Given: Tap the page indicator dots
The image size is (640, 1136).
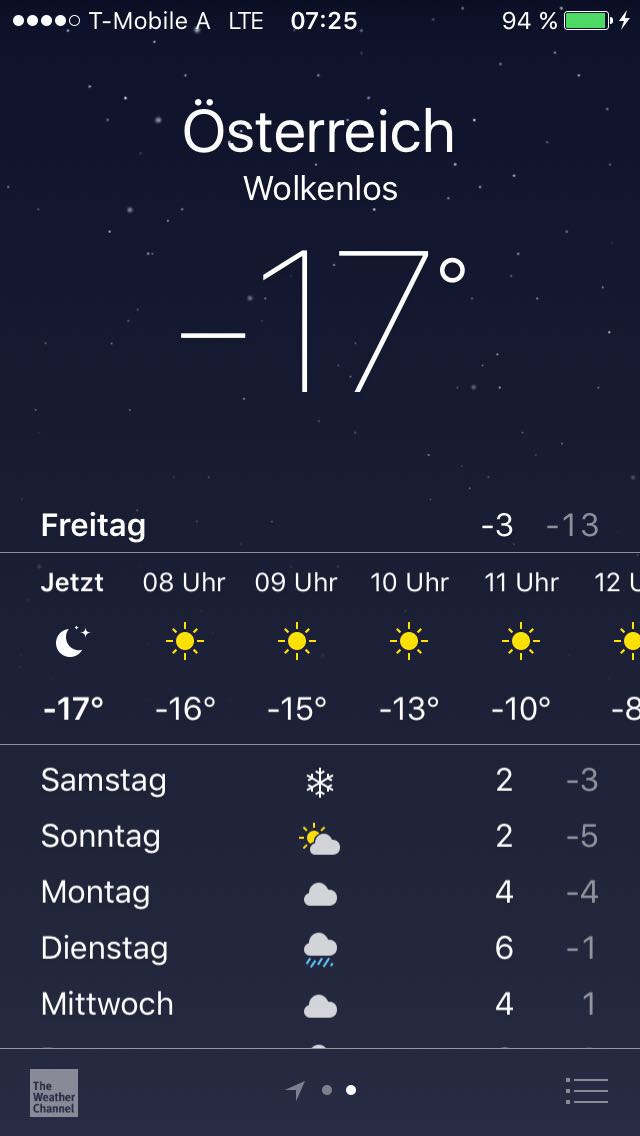Looking at the screenshot, I should (321, 1090).
